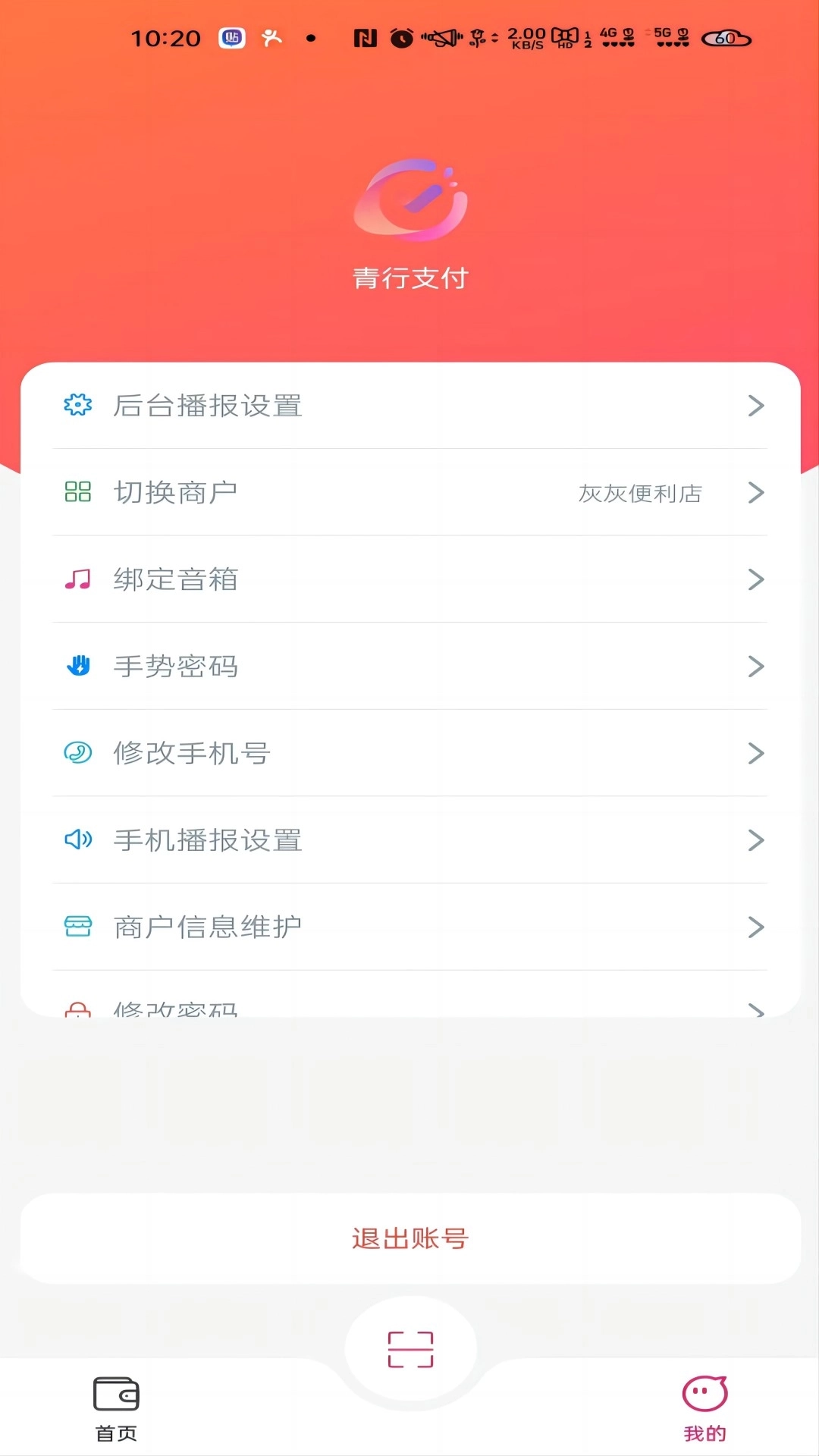Expand the arrow beside 绑定音箱
This screenshot has width=819, height=1456.
click(755, 579)
